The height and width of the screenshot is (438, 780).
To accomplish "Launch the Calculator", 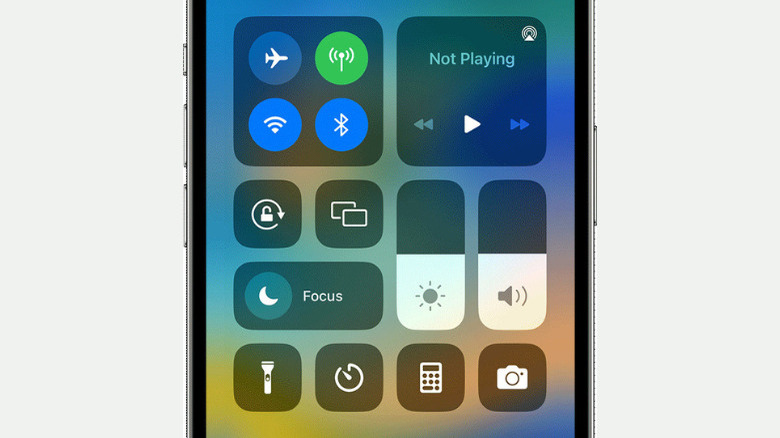I will pyautogui.click(x=431, y=378).
